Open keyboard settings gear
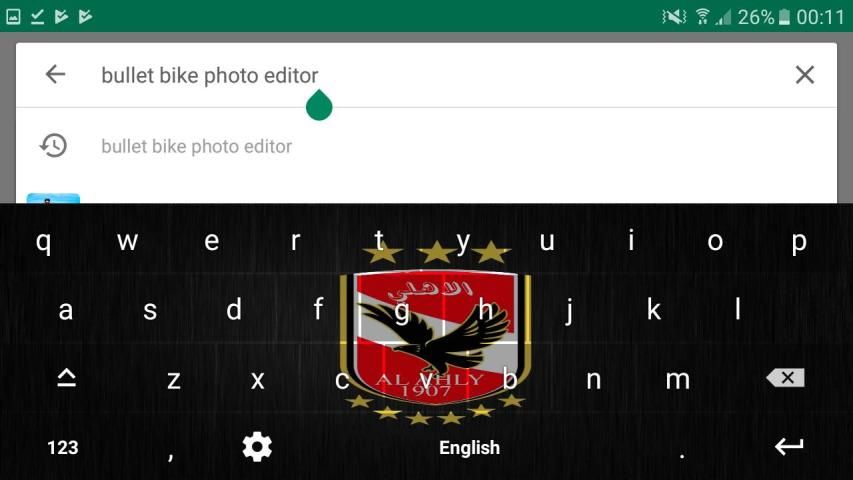The width and height of the screenshot is (853, 480). [257, 447]
